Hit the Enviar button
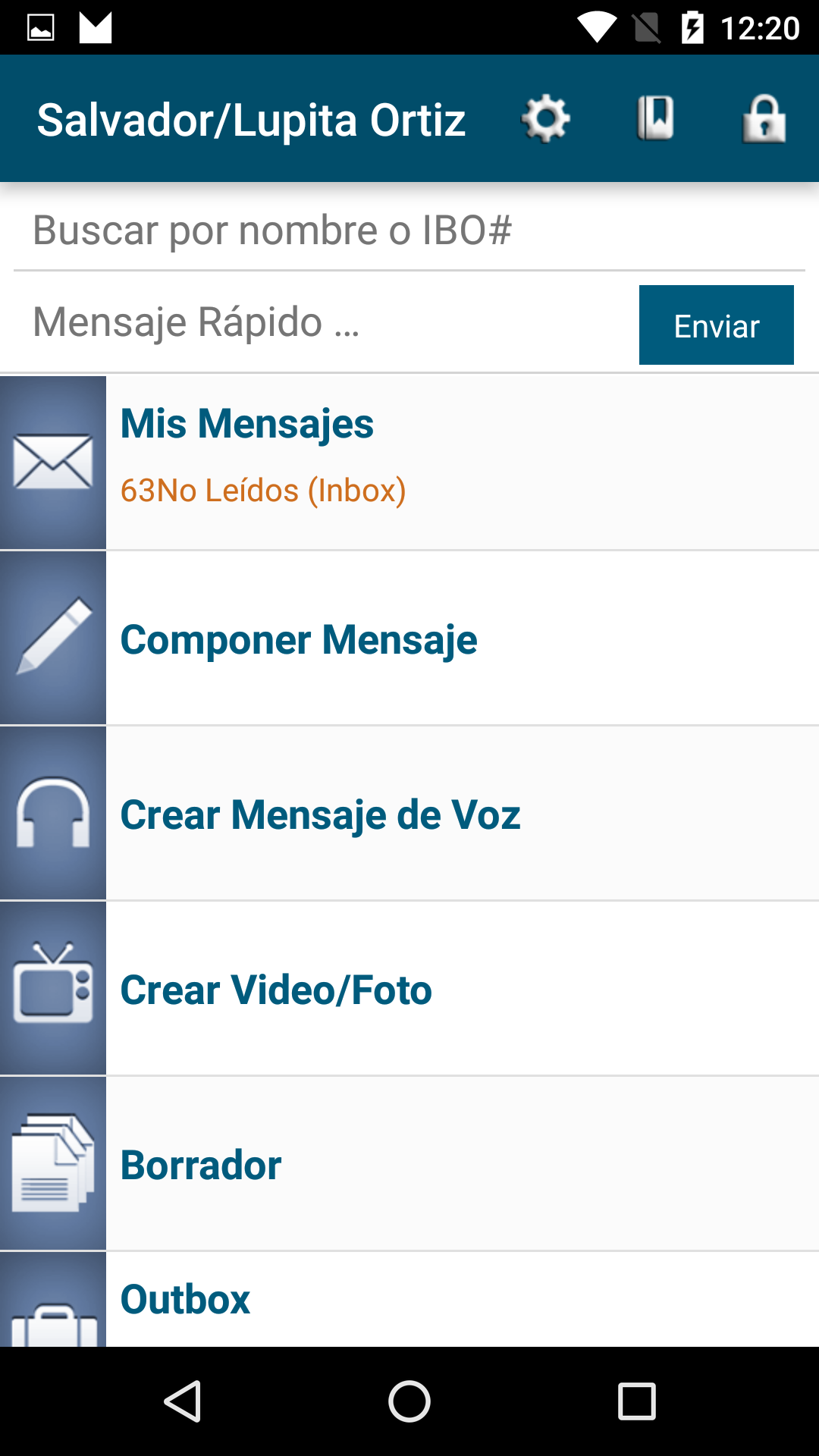The height and width of the screenshot is (1456, 819). 716,325
